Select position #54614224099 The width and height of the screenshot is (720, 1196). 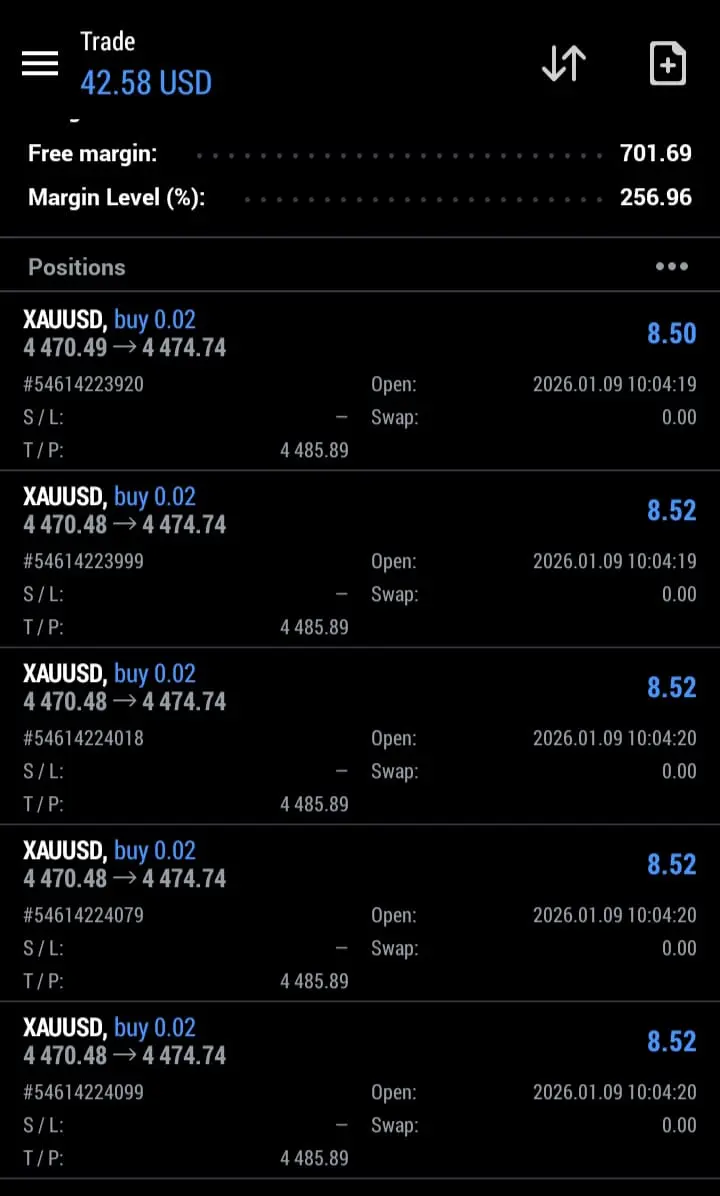tap(360, 1089)
